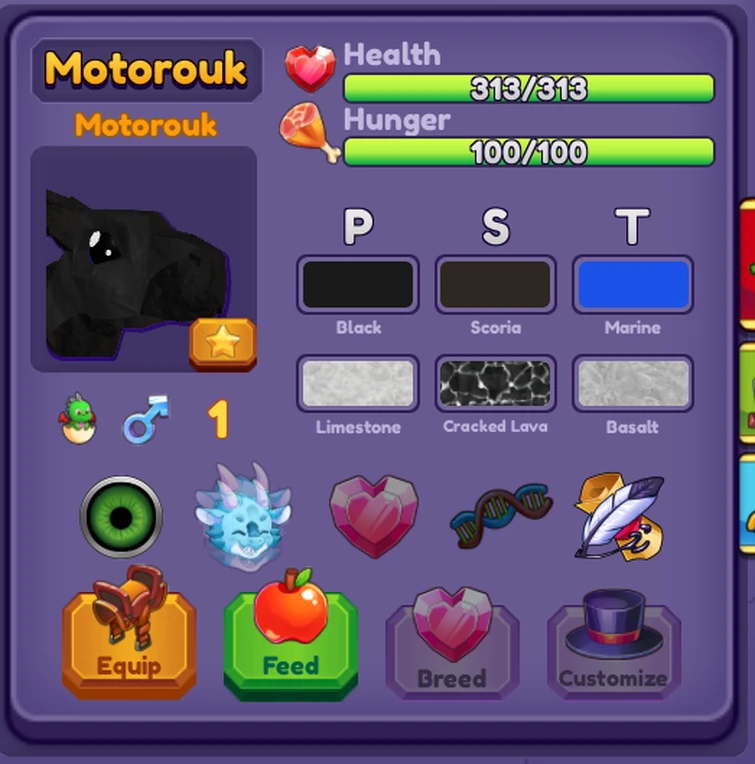
Task: Feed the creature with the apple button
Action: point(291,641)
